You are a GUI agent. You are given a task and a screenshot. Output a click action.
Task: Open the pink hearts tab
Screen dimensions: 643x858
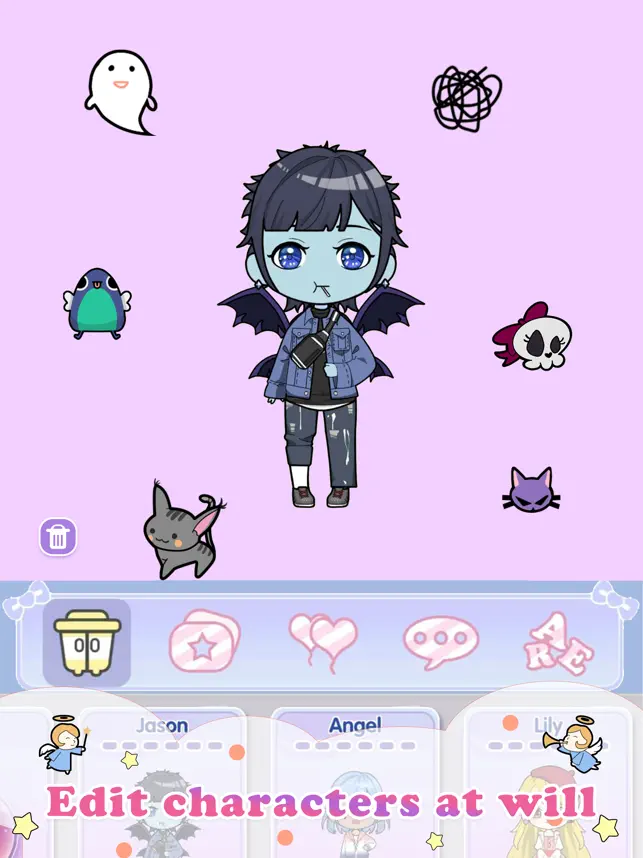[322, 641]
